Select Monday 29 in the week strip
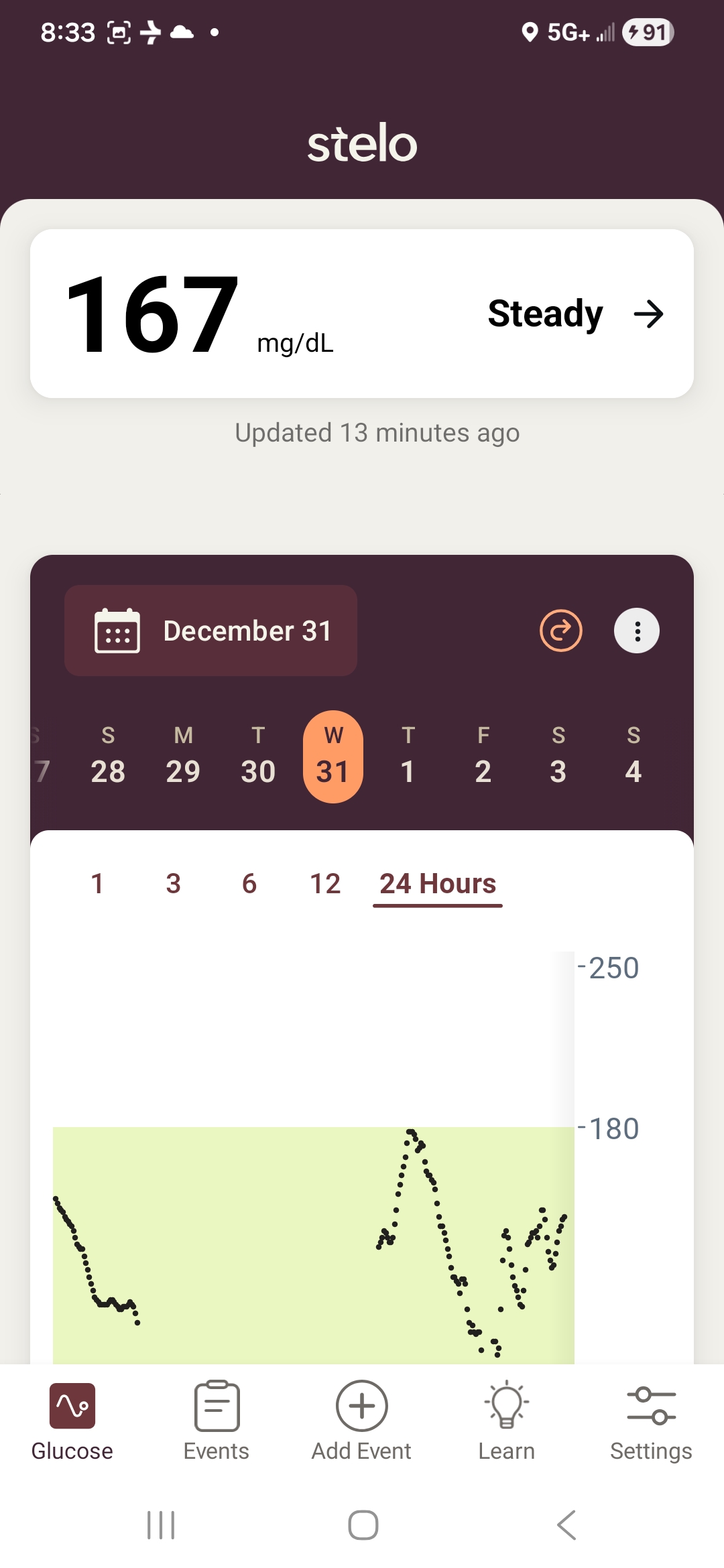This screenshot has width=724, height=1568. pos(183,757)
